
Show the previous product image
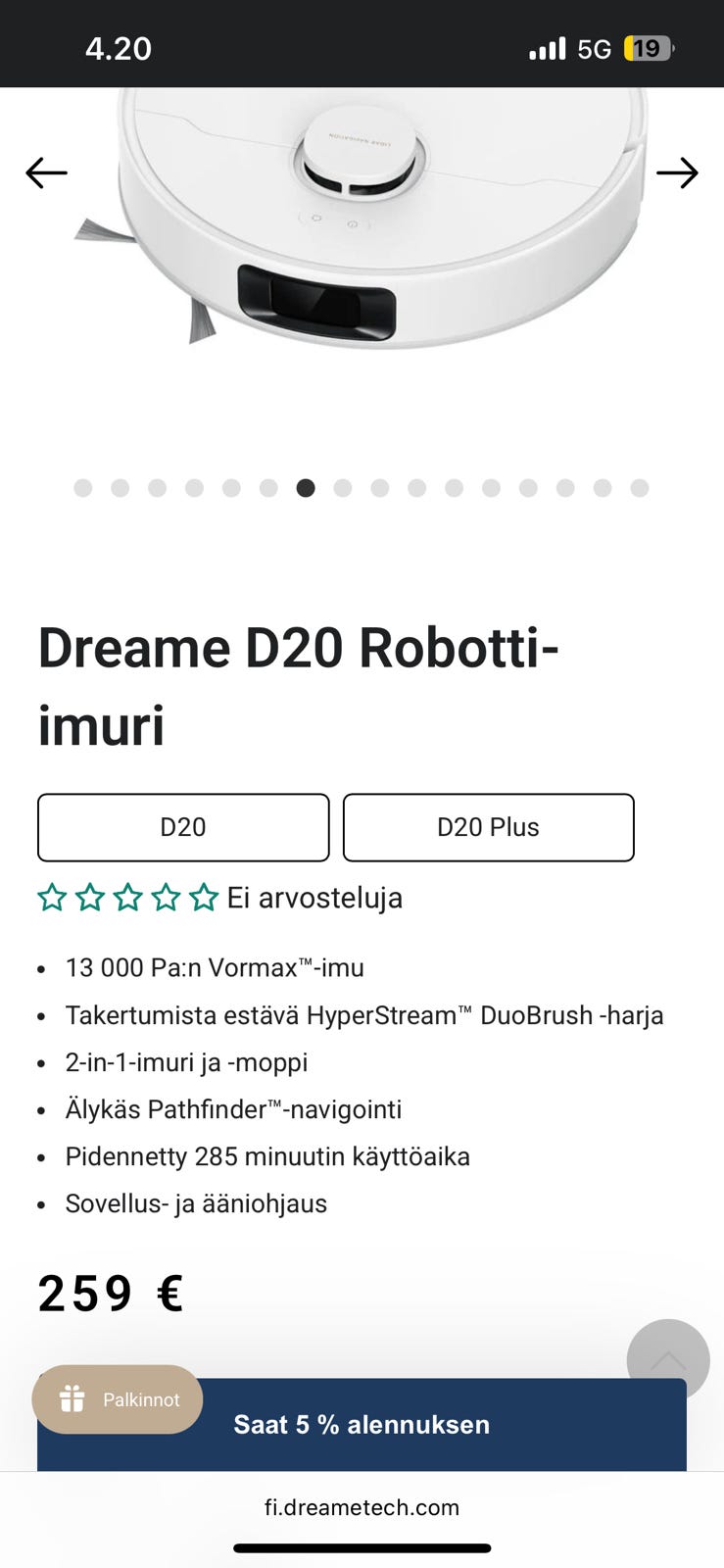[x=46, y=173]
